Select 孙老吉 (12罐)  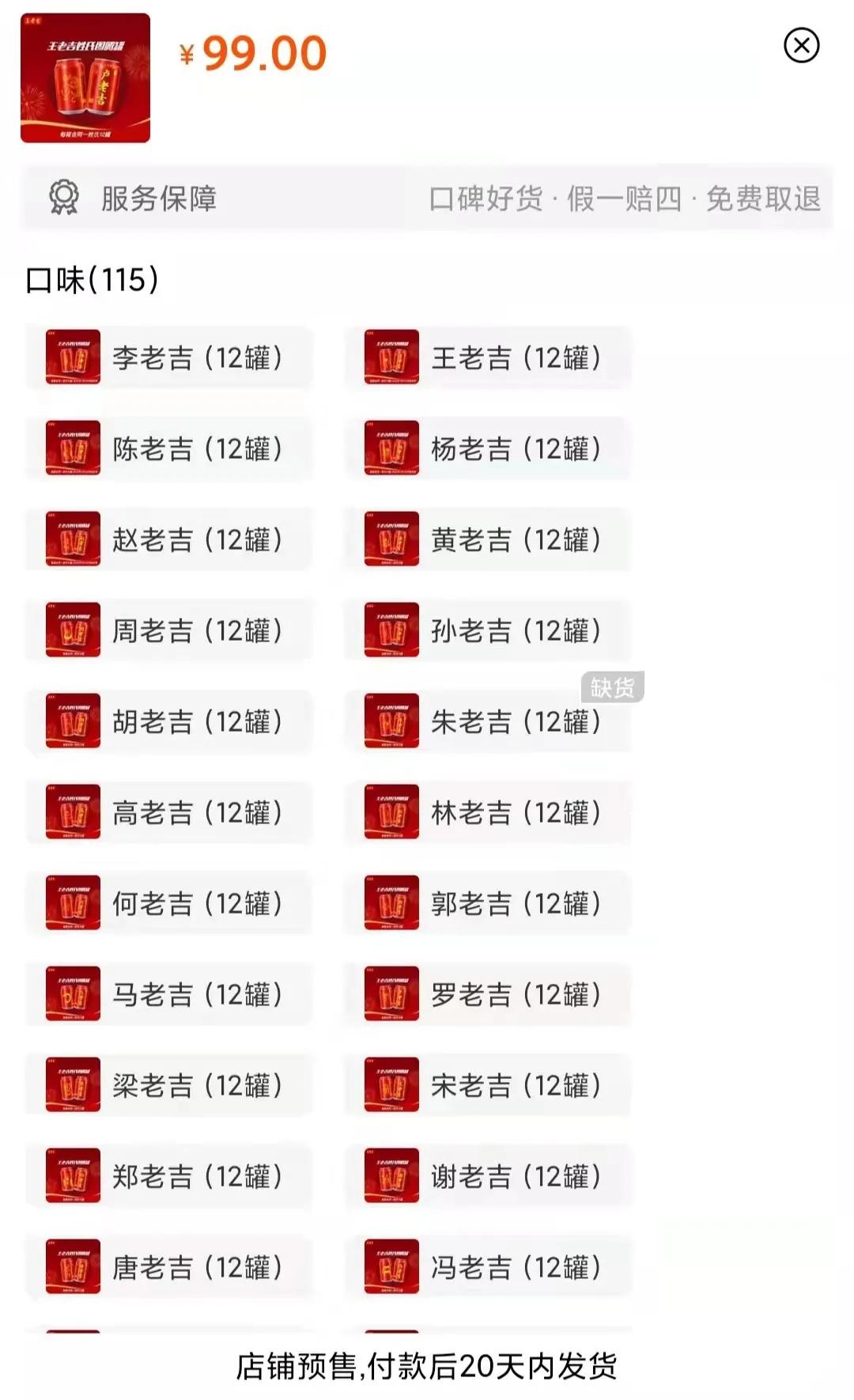click(488, 630)
